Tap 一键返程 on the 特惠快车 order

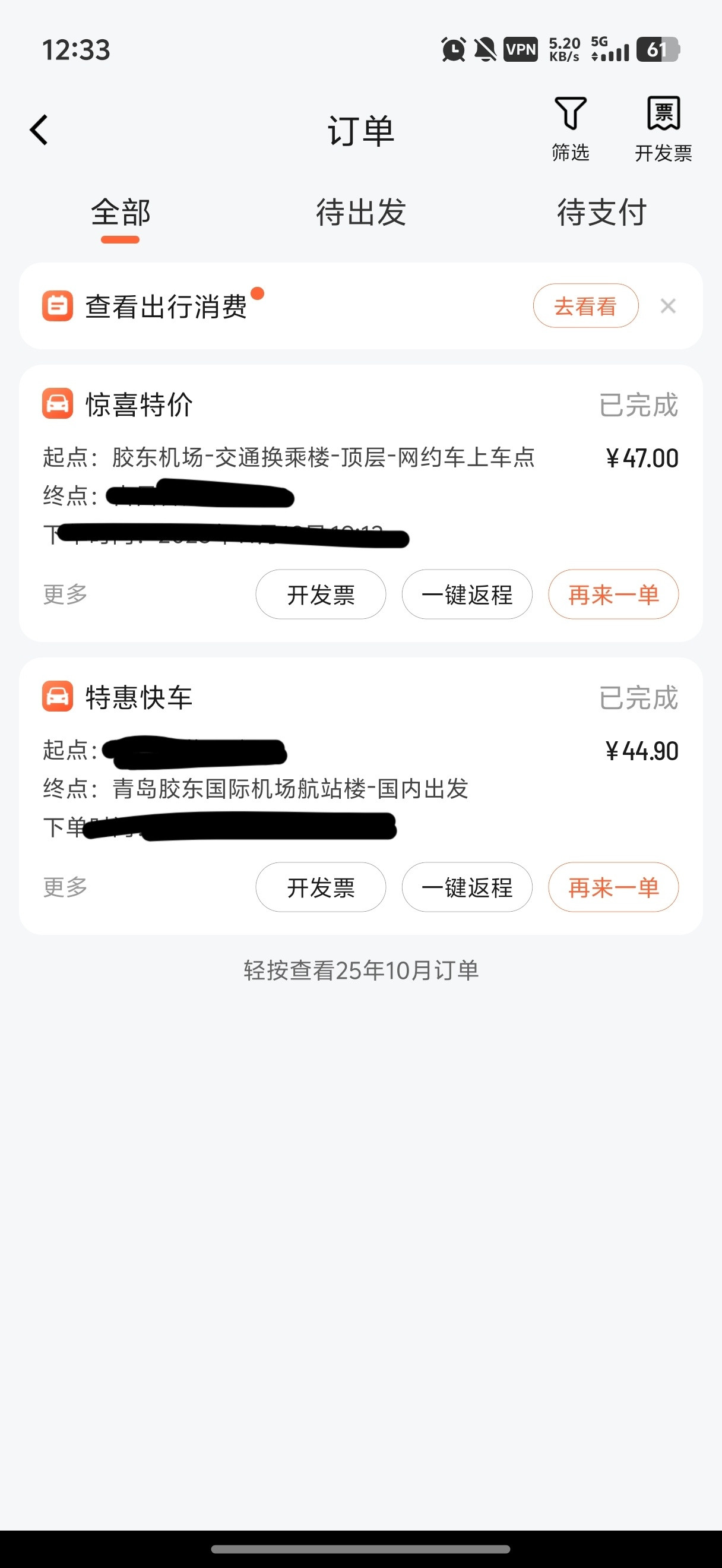(467, 887)
